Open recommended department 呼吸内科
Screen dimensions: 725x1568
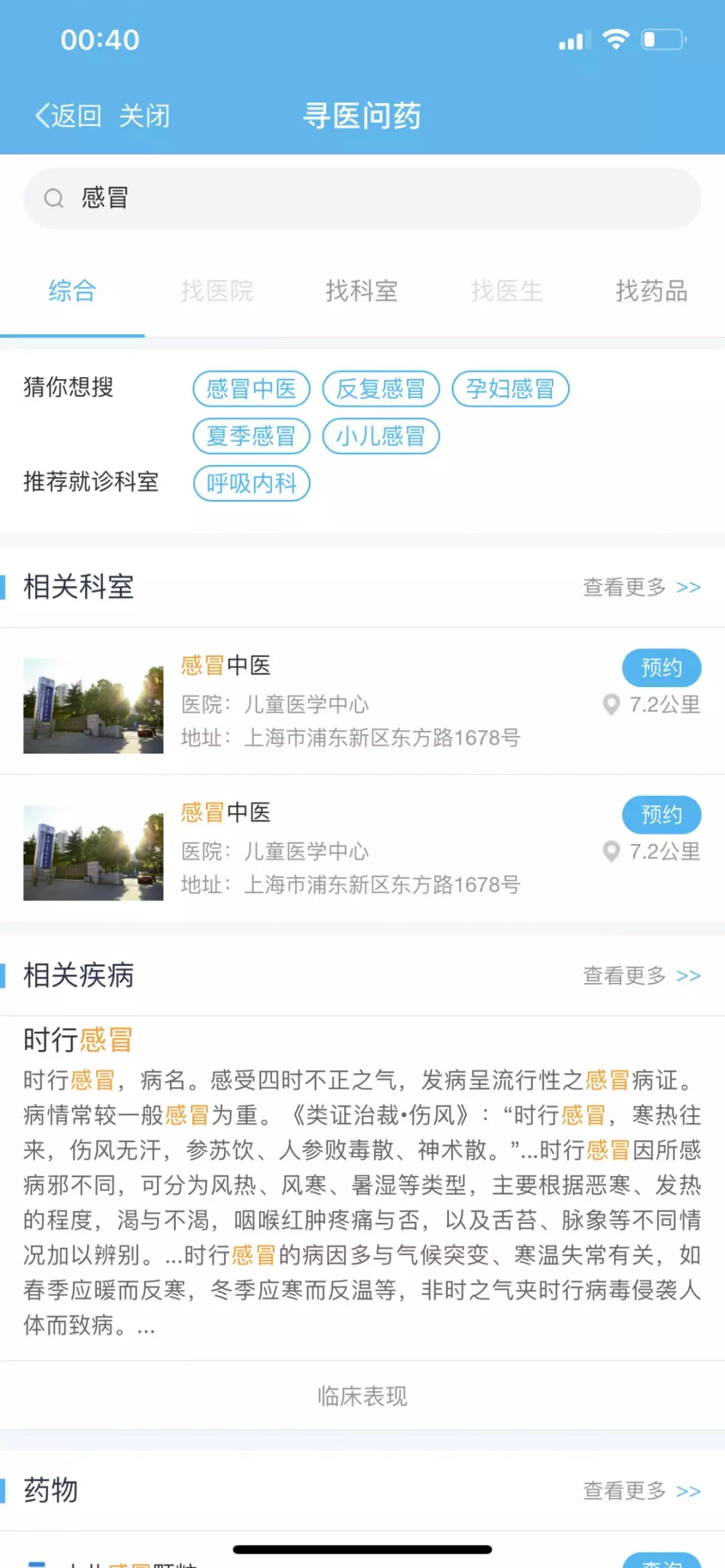pyautogui.click(x=251, y=483)
